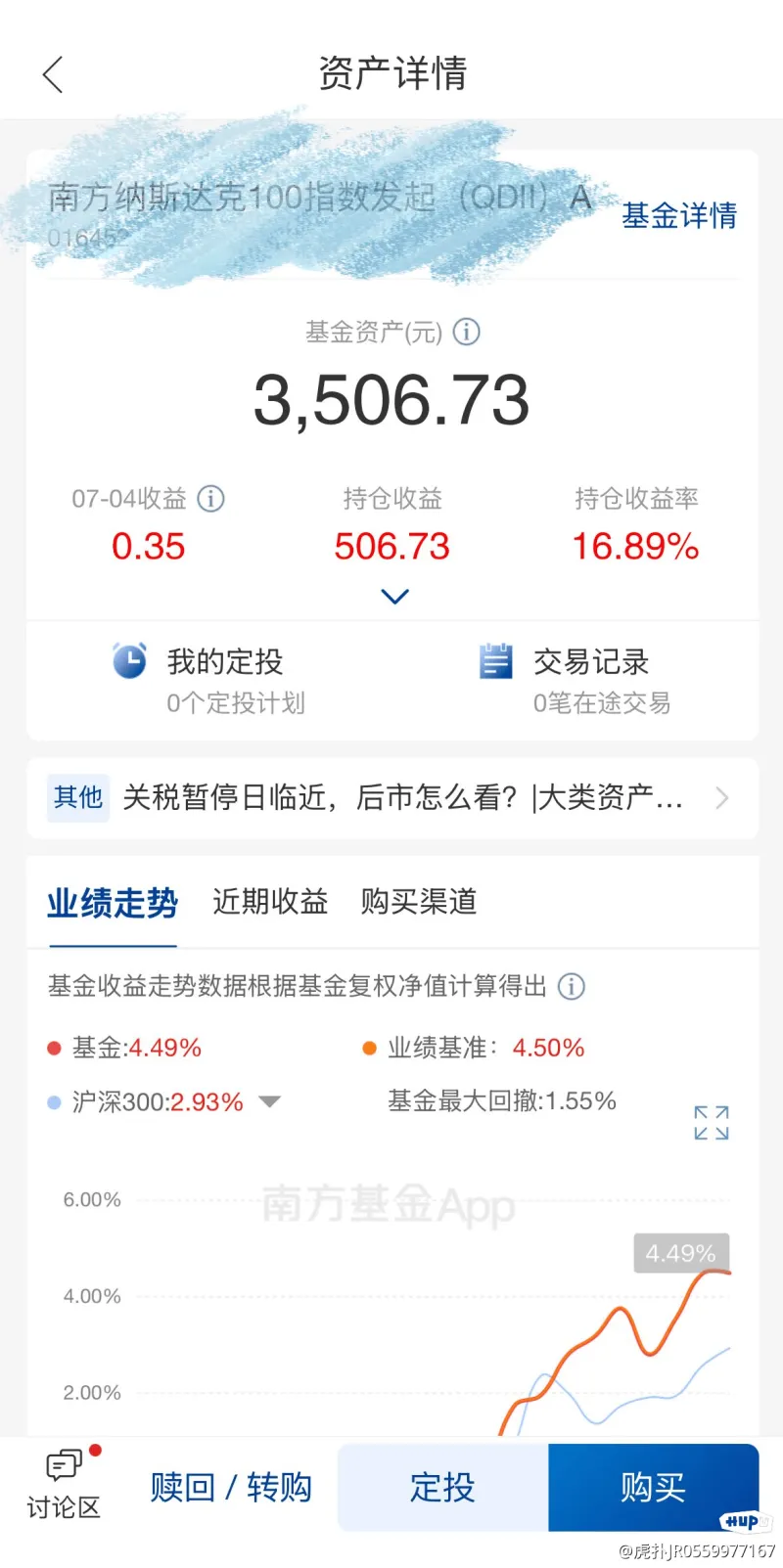Tap 赎回 / 转购
783x1568 pixels.
[x=231, y=1487]
